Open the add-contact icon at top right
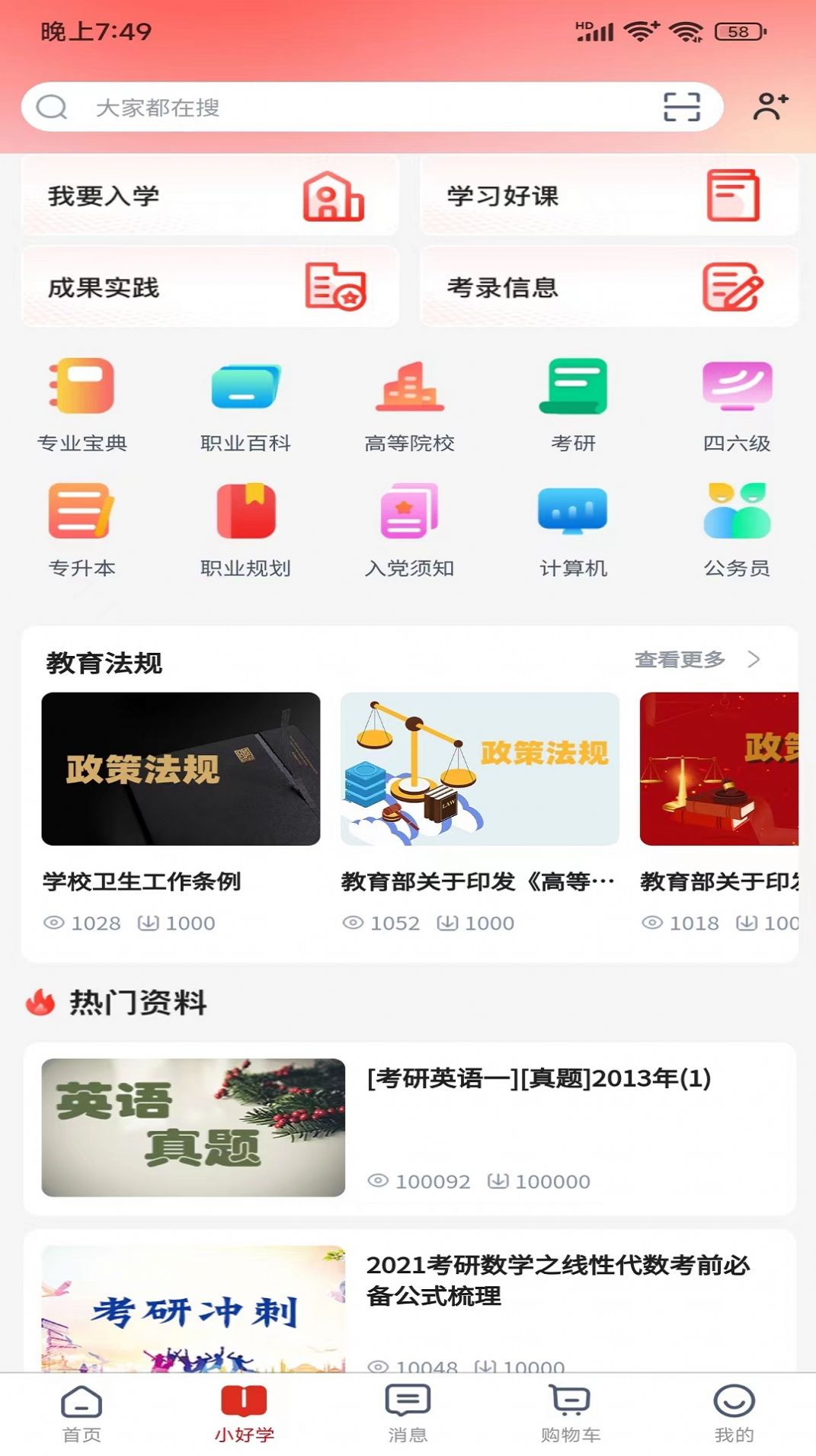 click(x=770, y=107)
